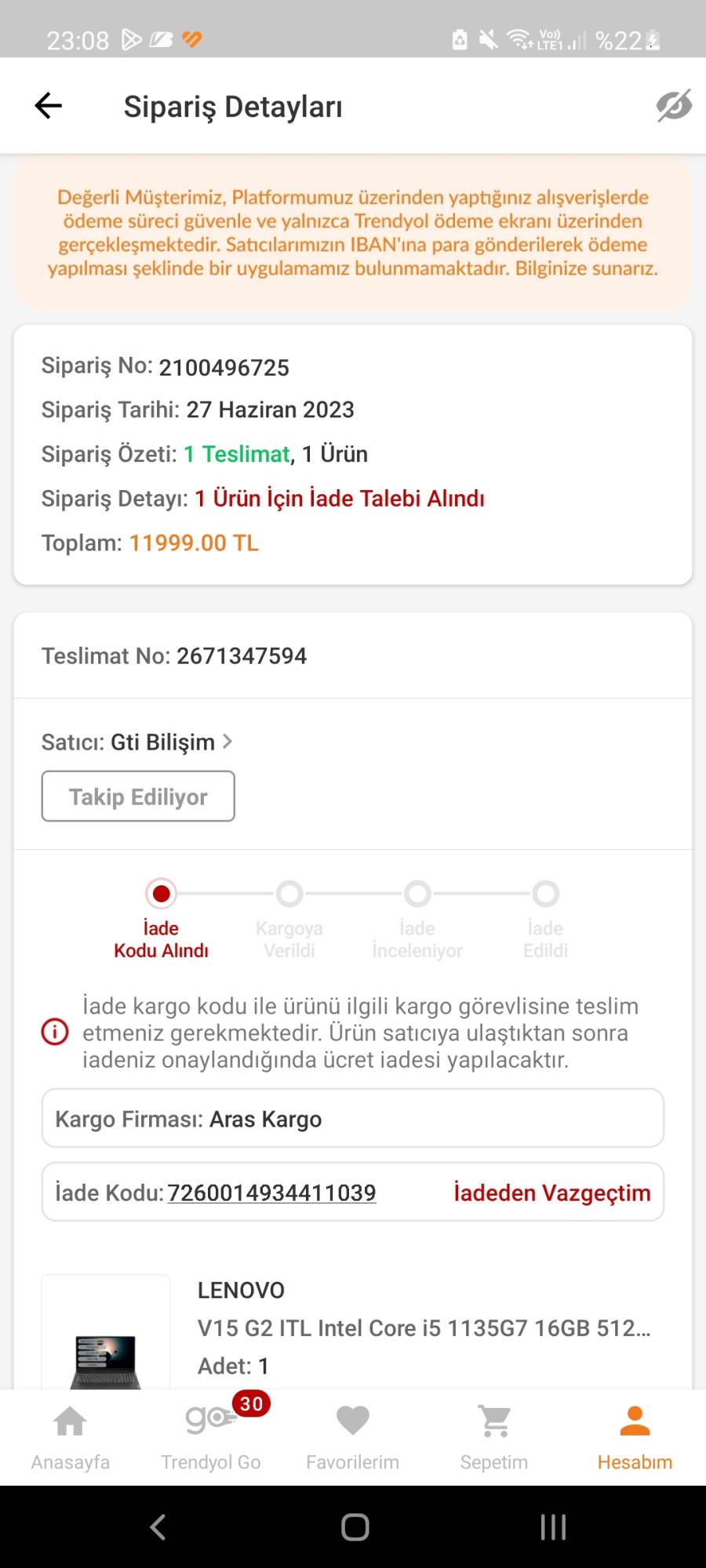Tap the back arrow to leave order details
706x1568 pixels.
(47, 105)
